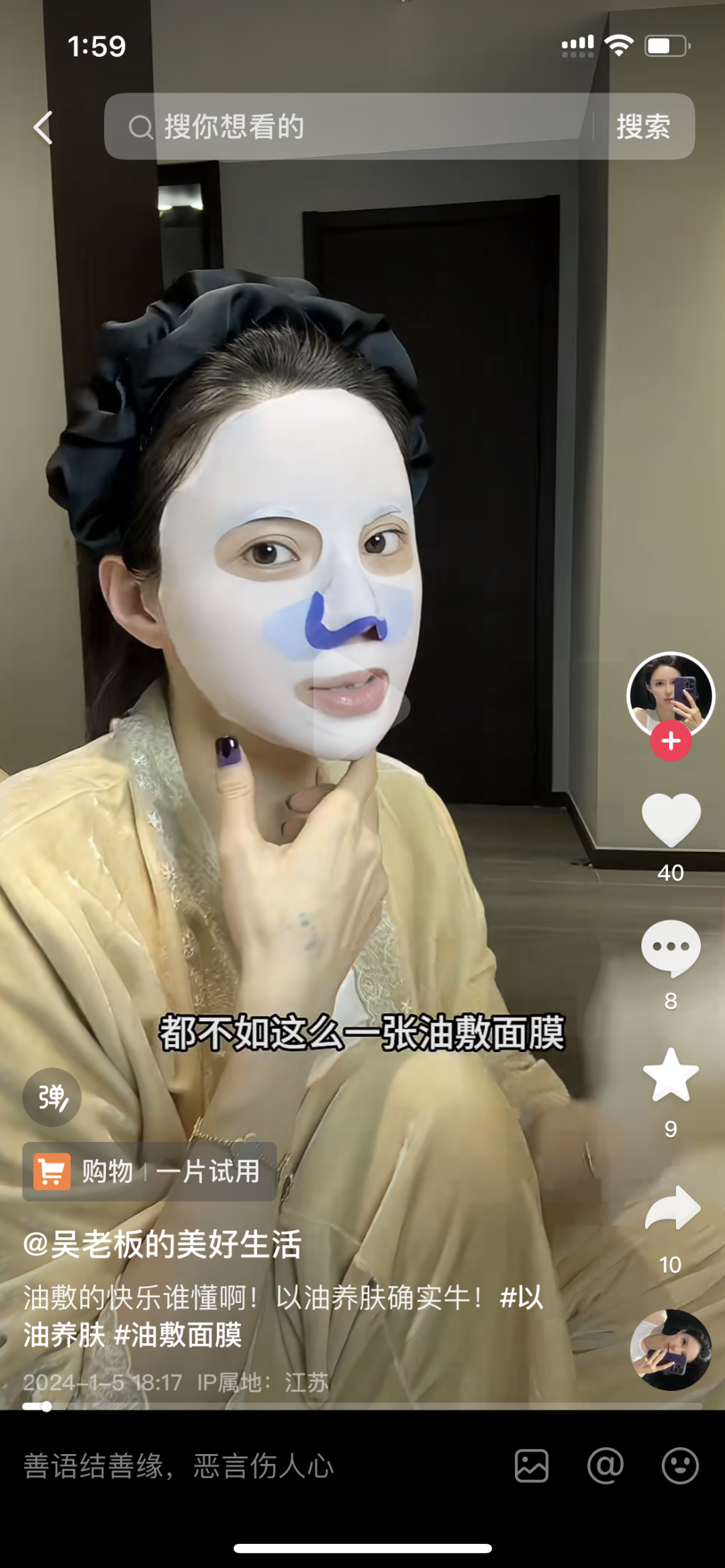Screen dimensions: 725x1568
Task: Mention someone with the @ icon
Action: [606, 1466]
